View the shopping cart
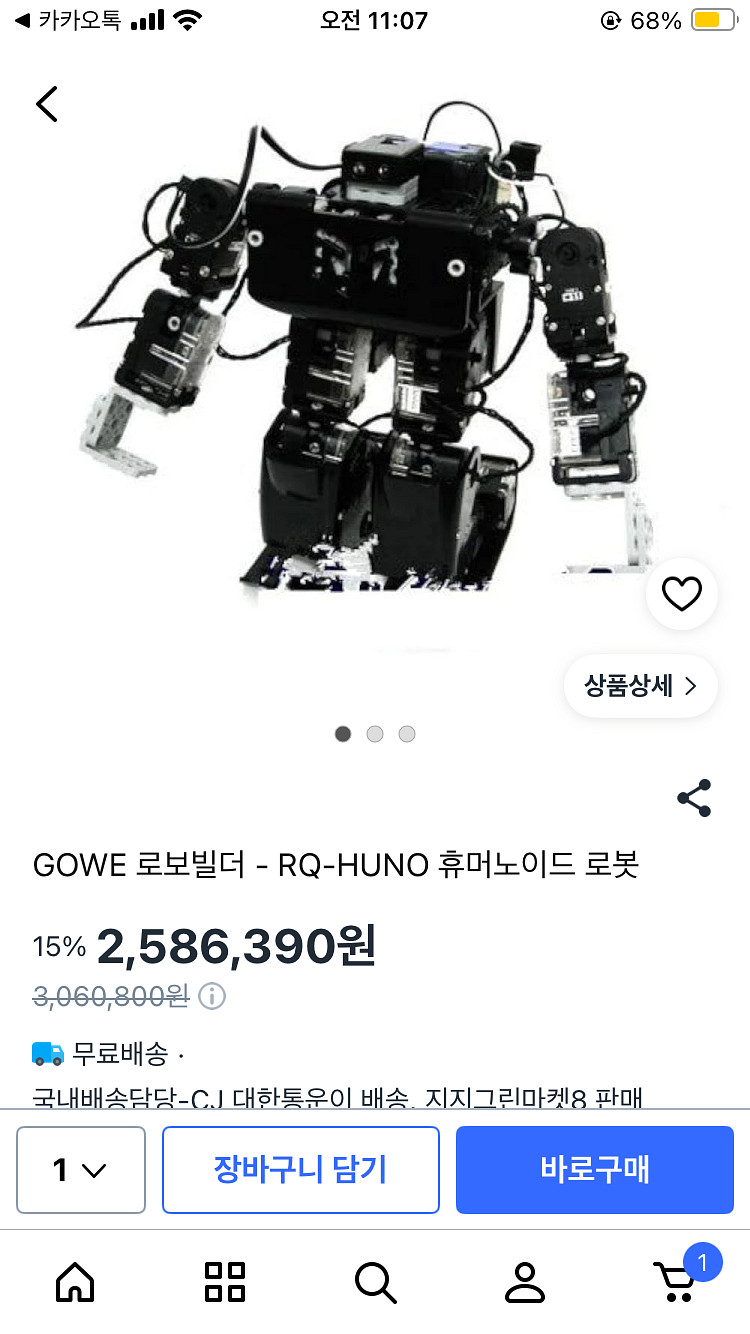 677,1280
